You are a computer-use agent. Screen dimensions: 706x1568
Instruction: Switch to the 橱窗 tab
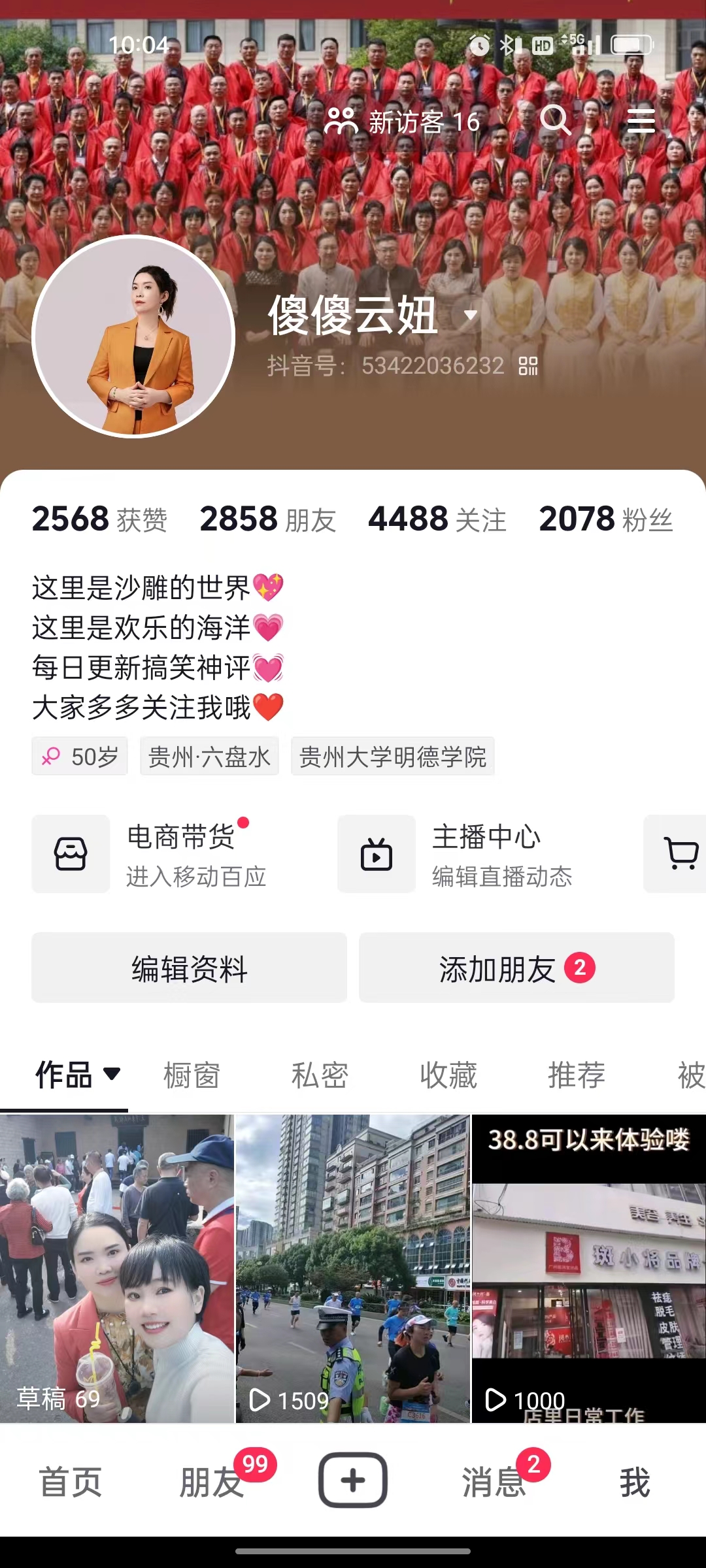(192, 1075)
